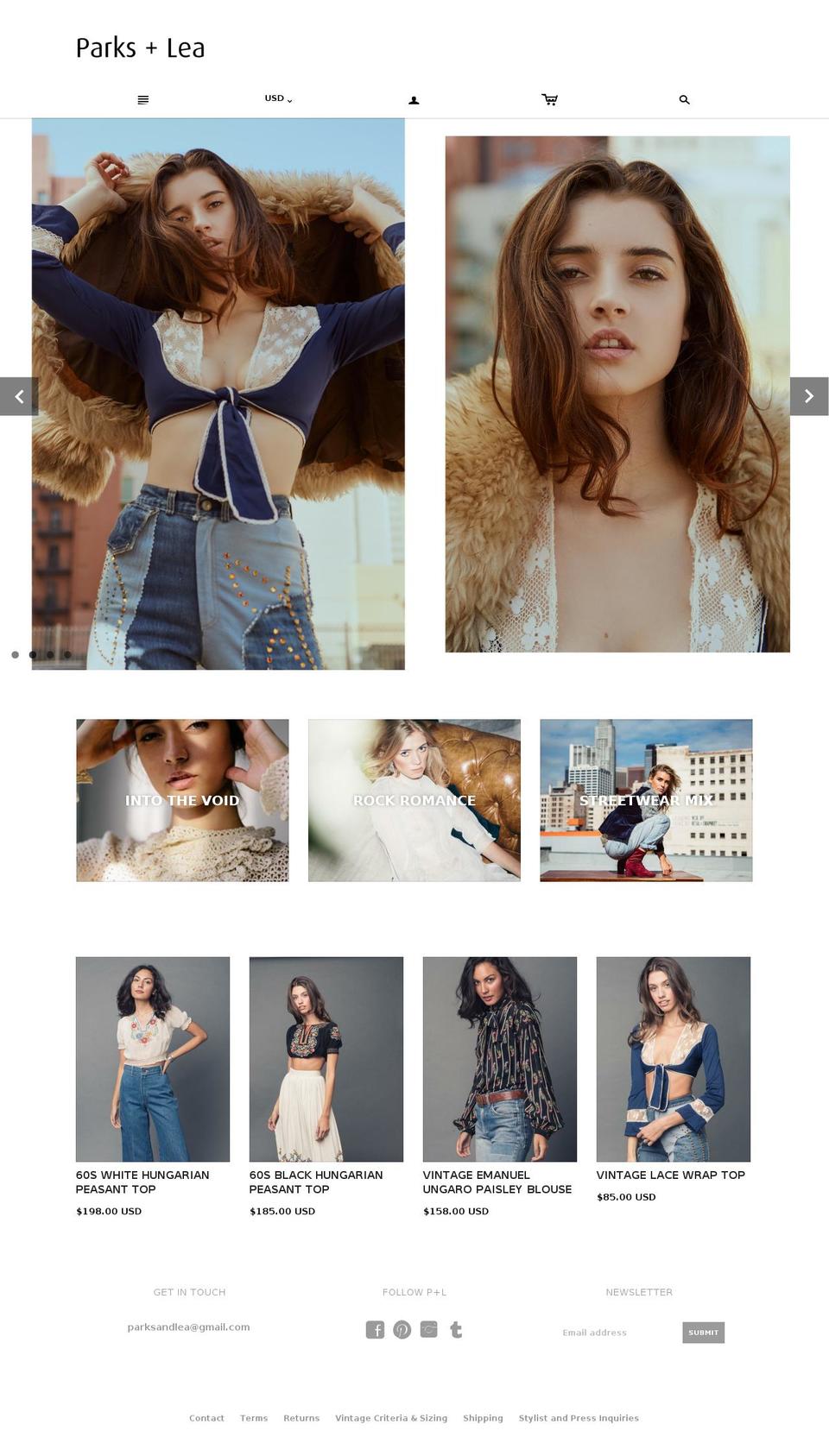829x1456 pixels.
Task: Open the Facebook page icon
Action: (375, 1329)
